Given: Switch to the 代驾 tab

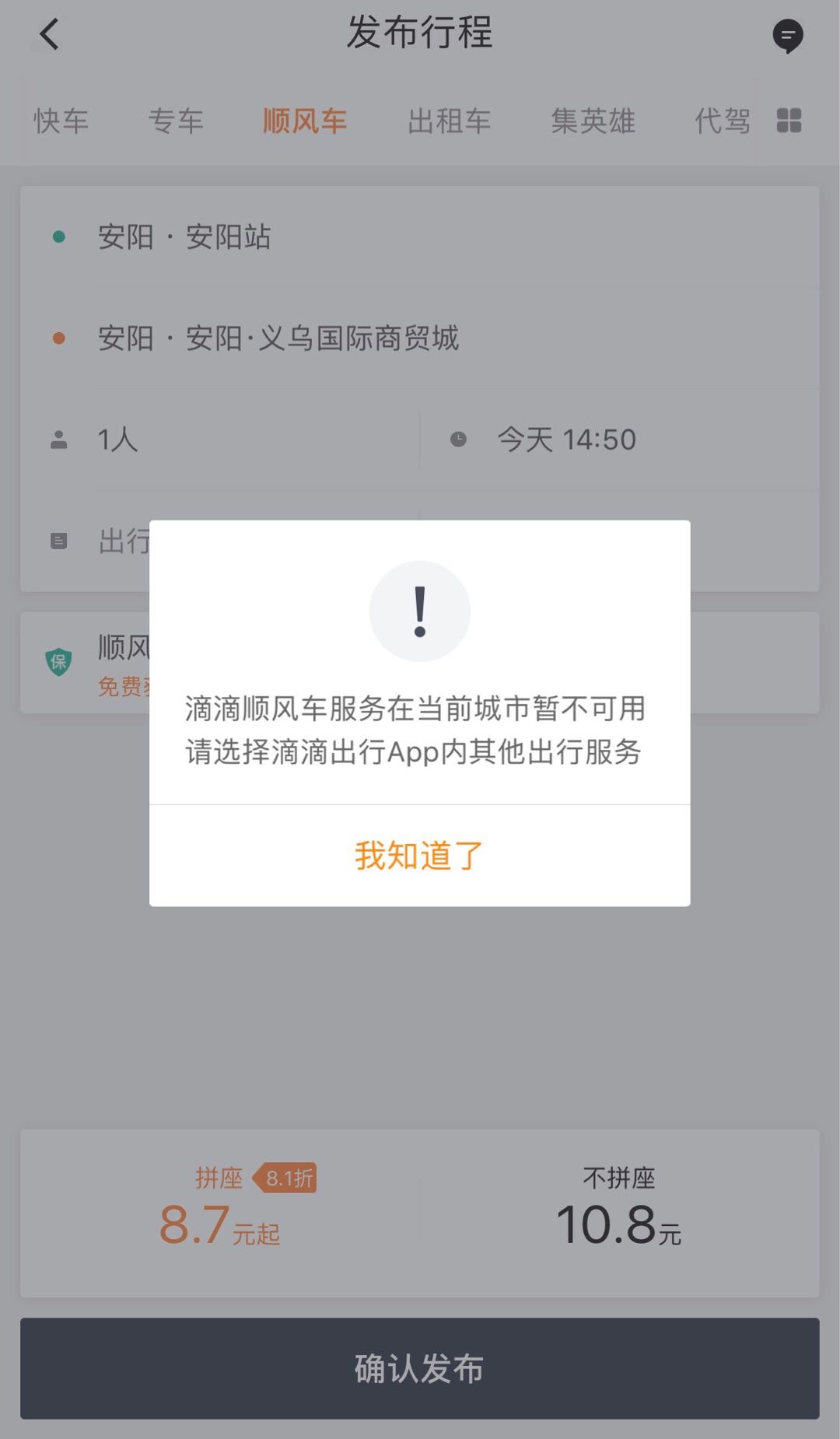Looking at the screenshot, I should (x=722, y=121).
